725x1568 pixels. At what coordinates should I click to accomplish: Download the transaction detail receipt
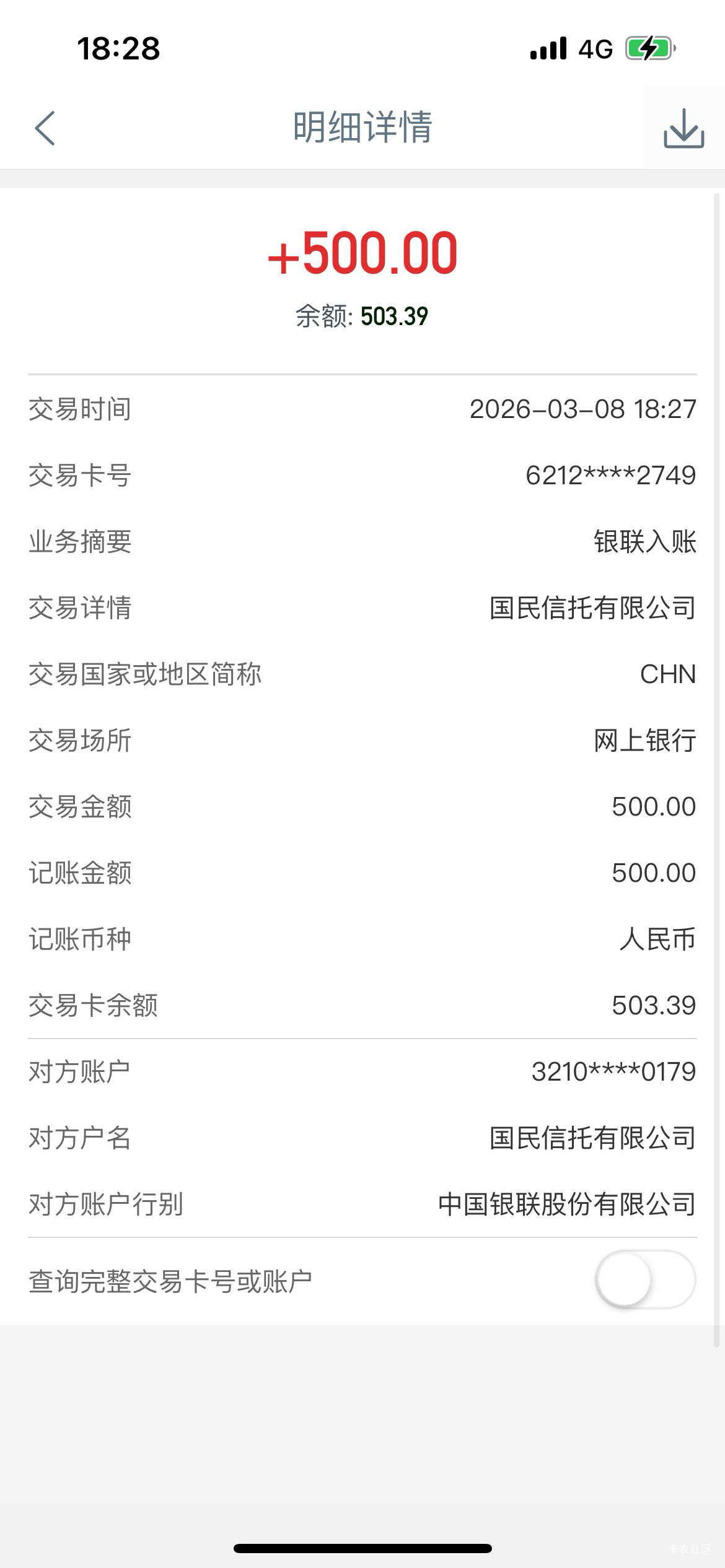(683, 128)
